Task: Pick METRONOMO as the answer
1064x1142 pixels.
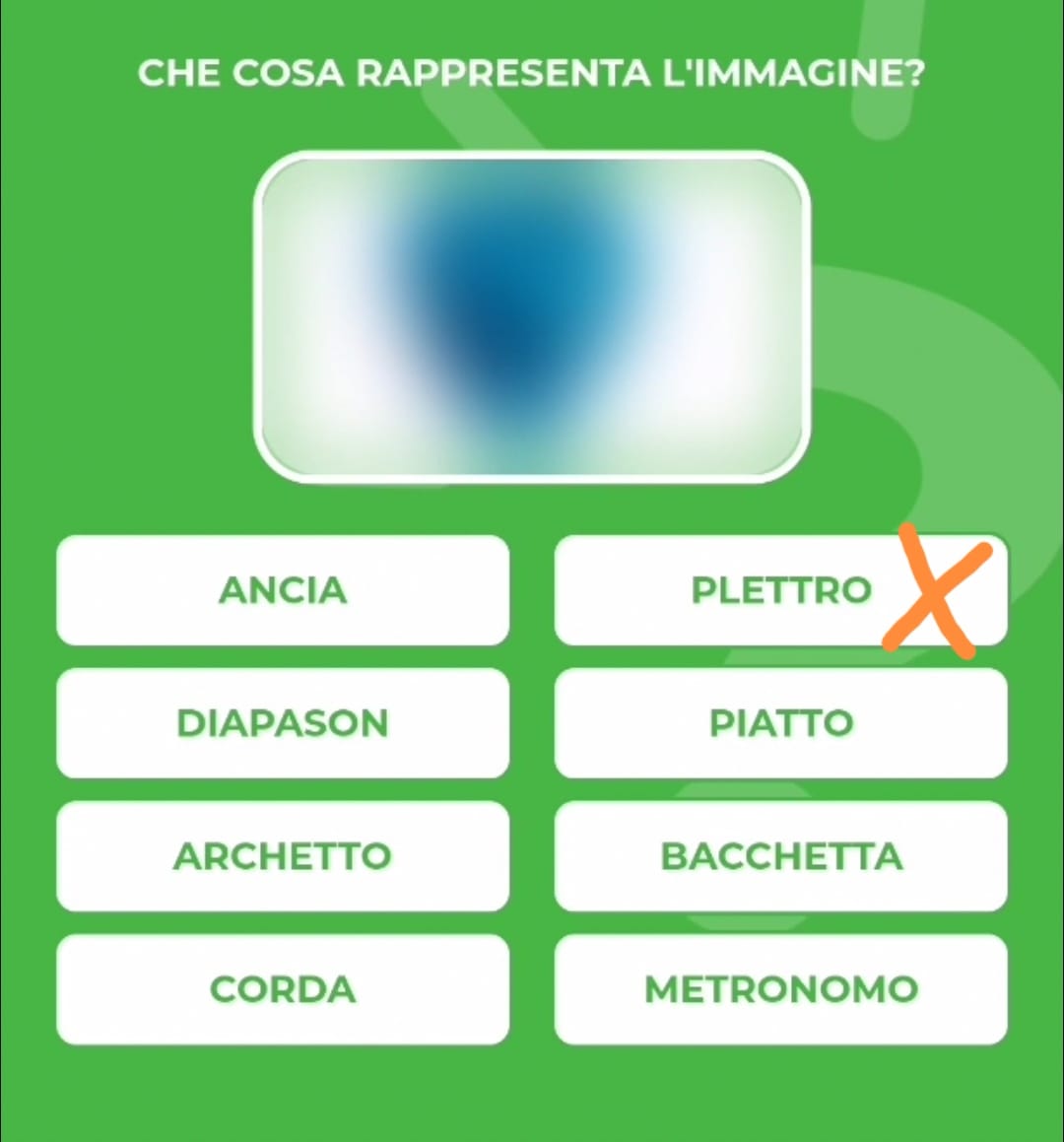Action: (780, 989)
